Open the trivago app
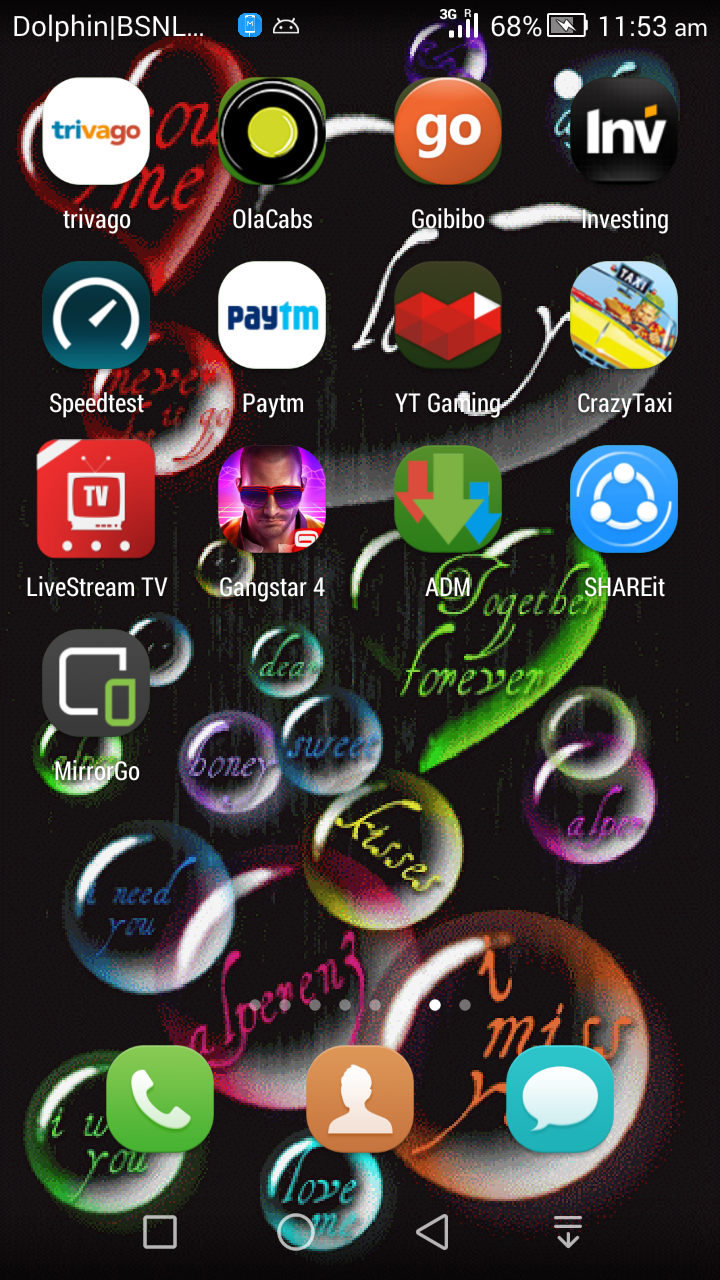 (x=96, y=132)
